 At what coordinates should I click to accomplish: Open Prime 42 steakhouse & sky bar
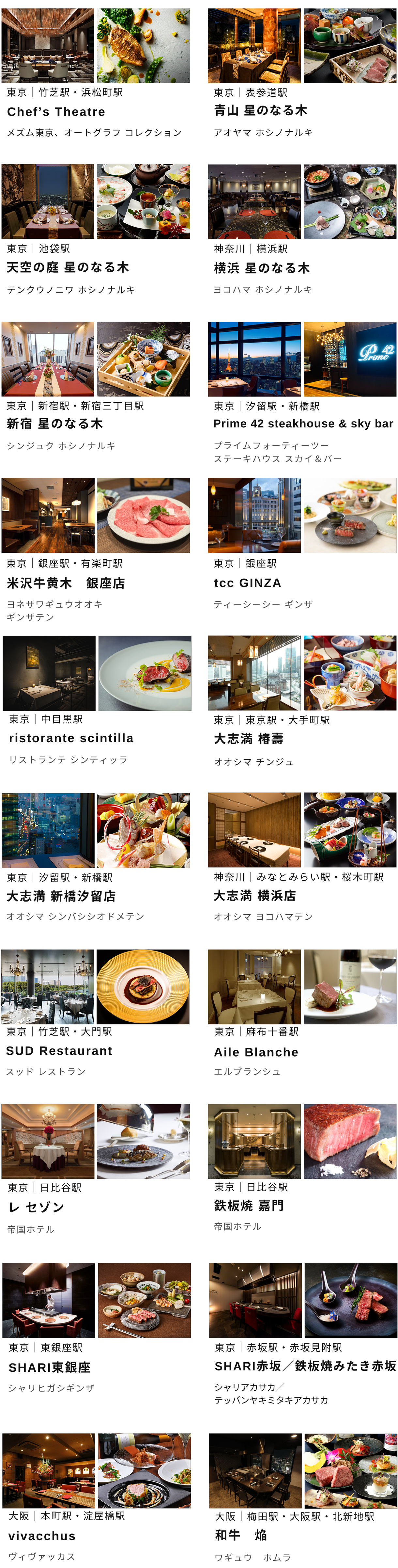pyautogui.click(x=302, y=393)
